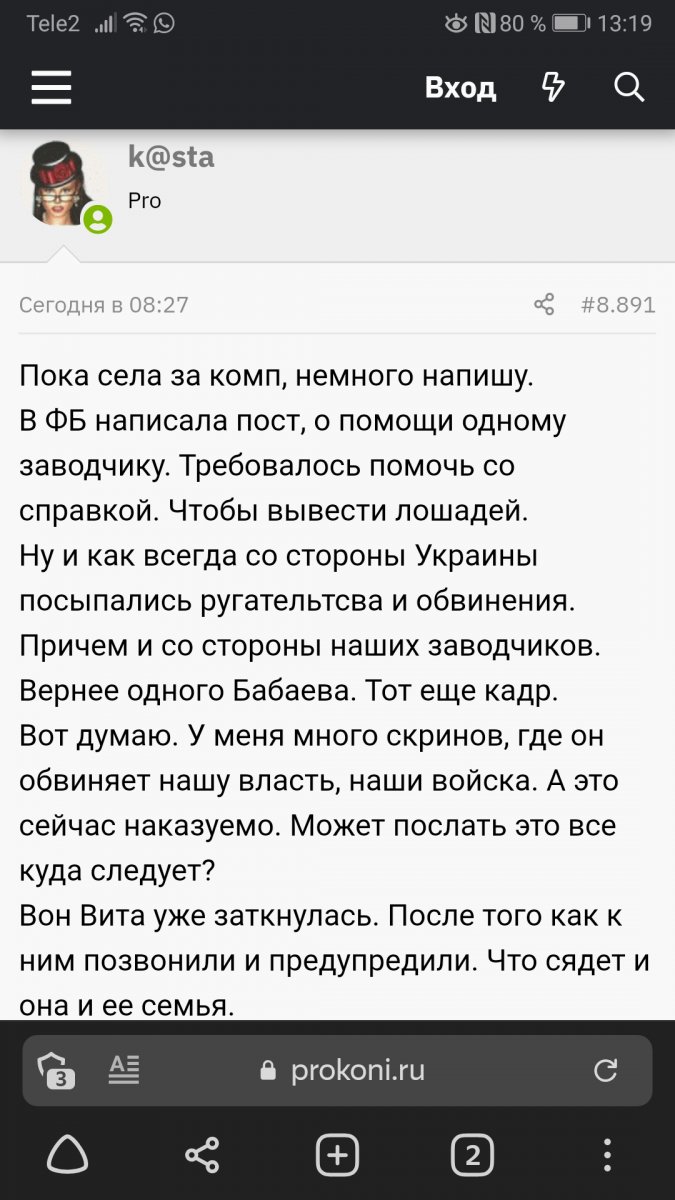The width and height of the screenshot is (675, 1200).
Task: Open browser reader mode icon
Action: tap(124, 1070)
